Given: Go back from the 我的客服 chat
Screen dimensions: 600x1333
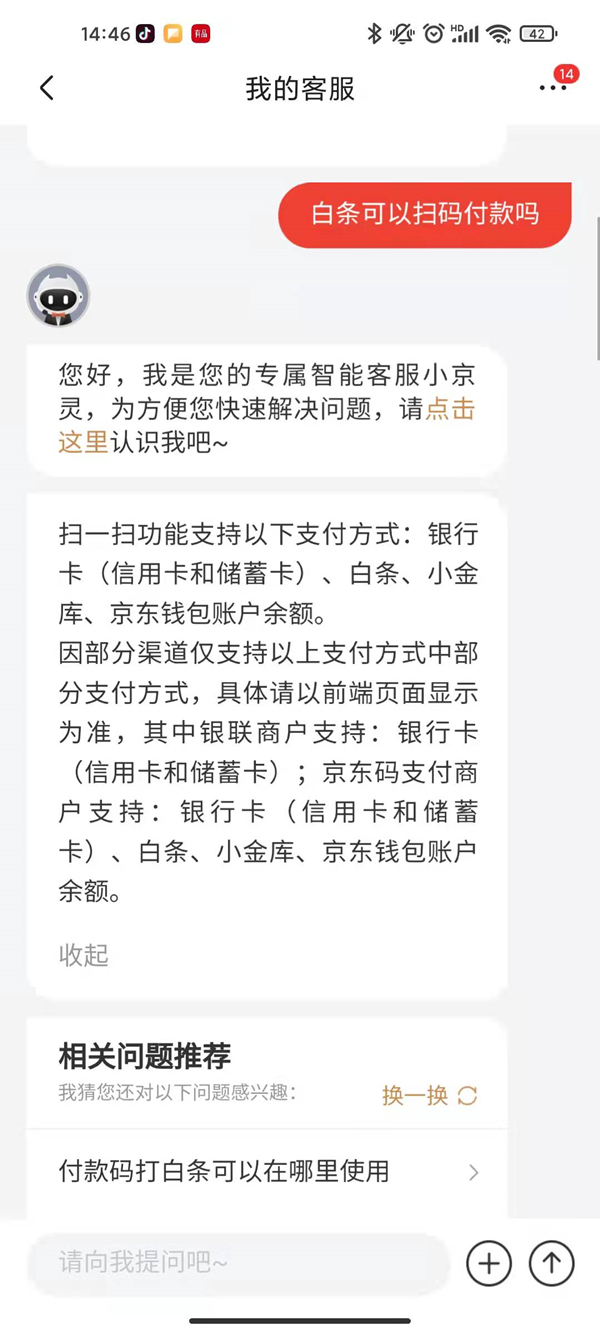Looking at the screenshot, I should [x=47, y=88].
